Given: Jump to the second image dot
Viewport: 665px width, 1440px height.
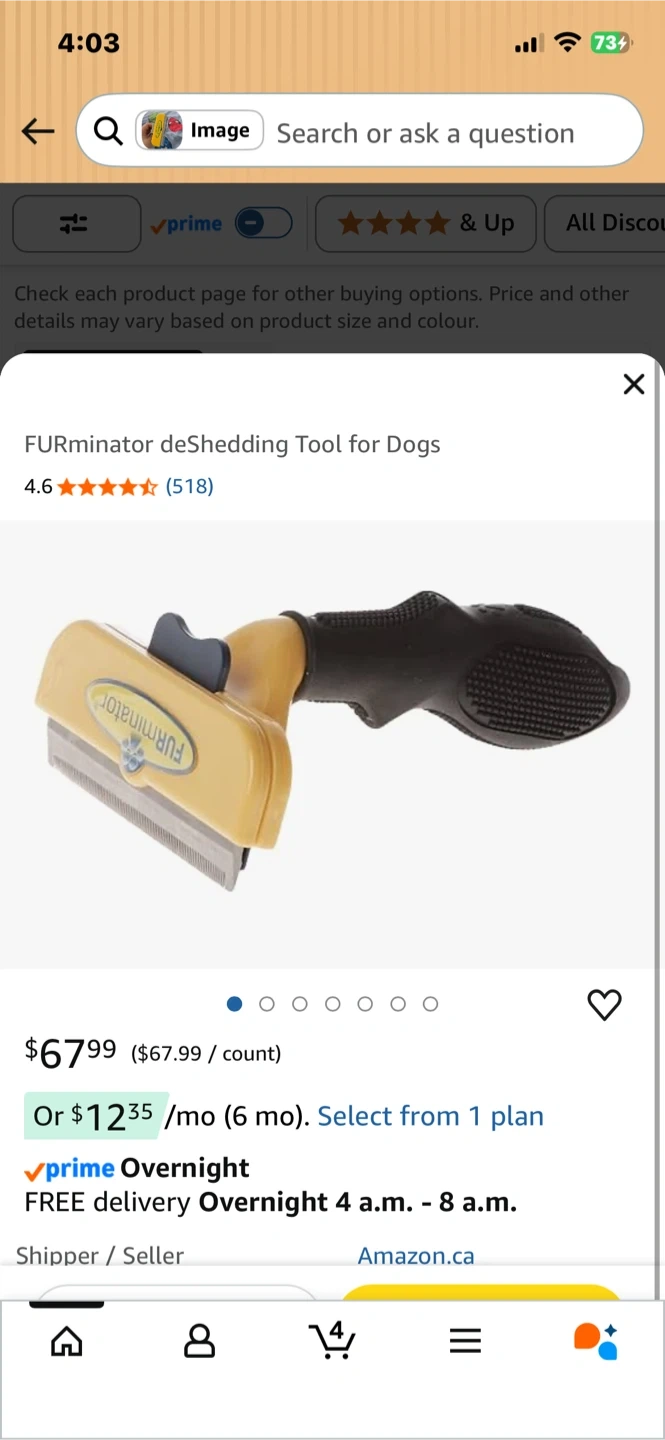Looking at the screenshot, I should click(x=267, y=1004).
